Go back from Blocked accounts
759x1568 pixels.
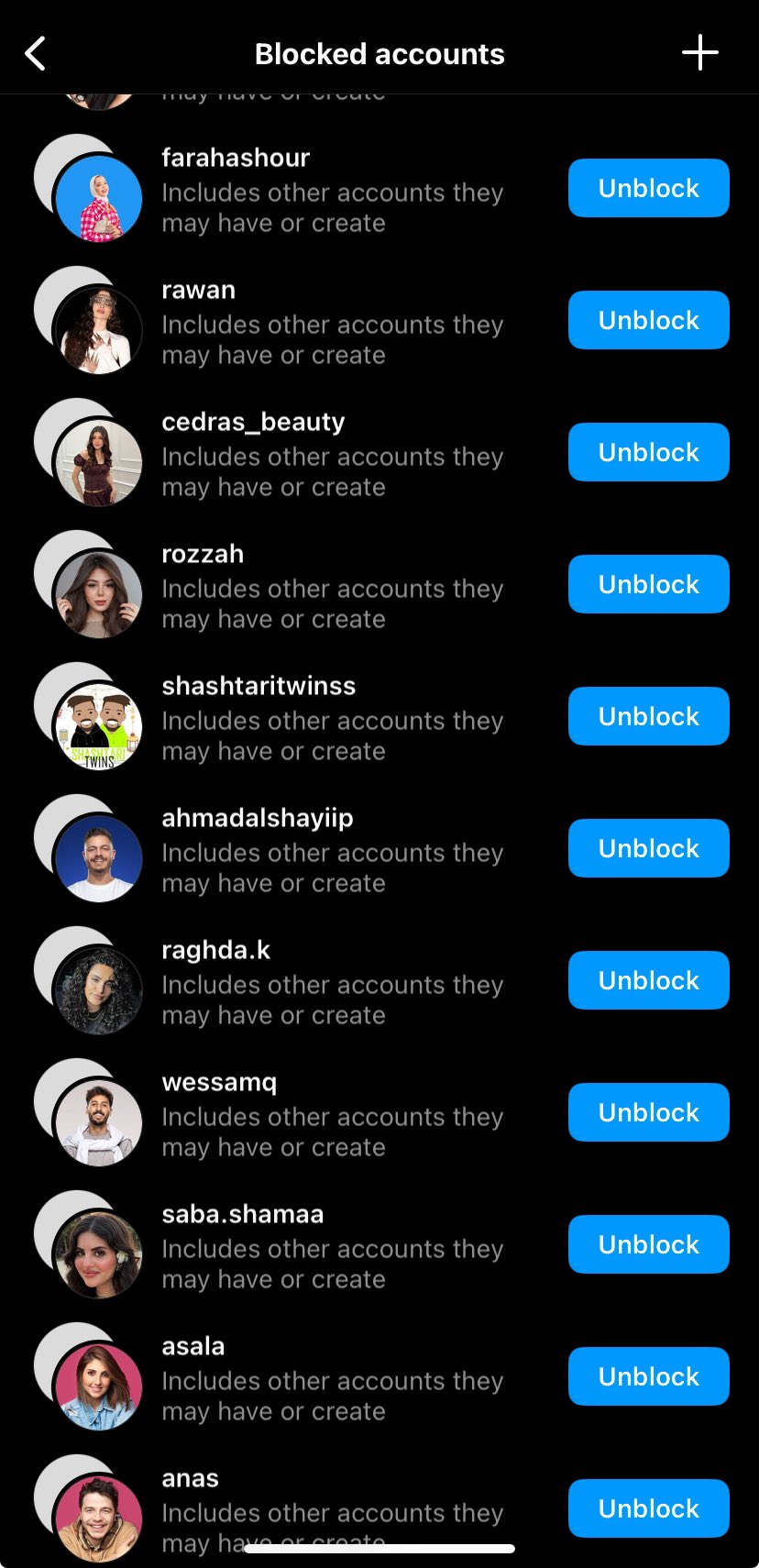click(x=35, y=54)
